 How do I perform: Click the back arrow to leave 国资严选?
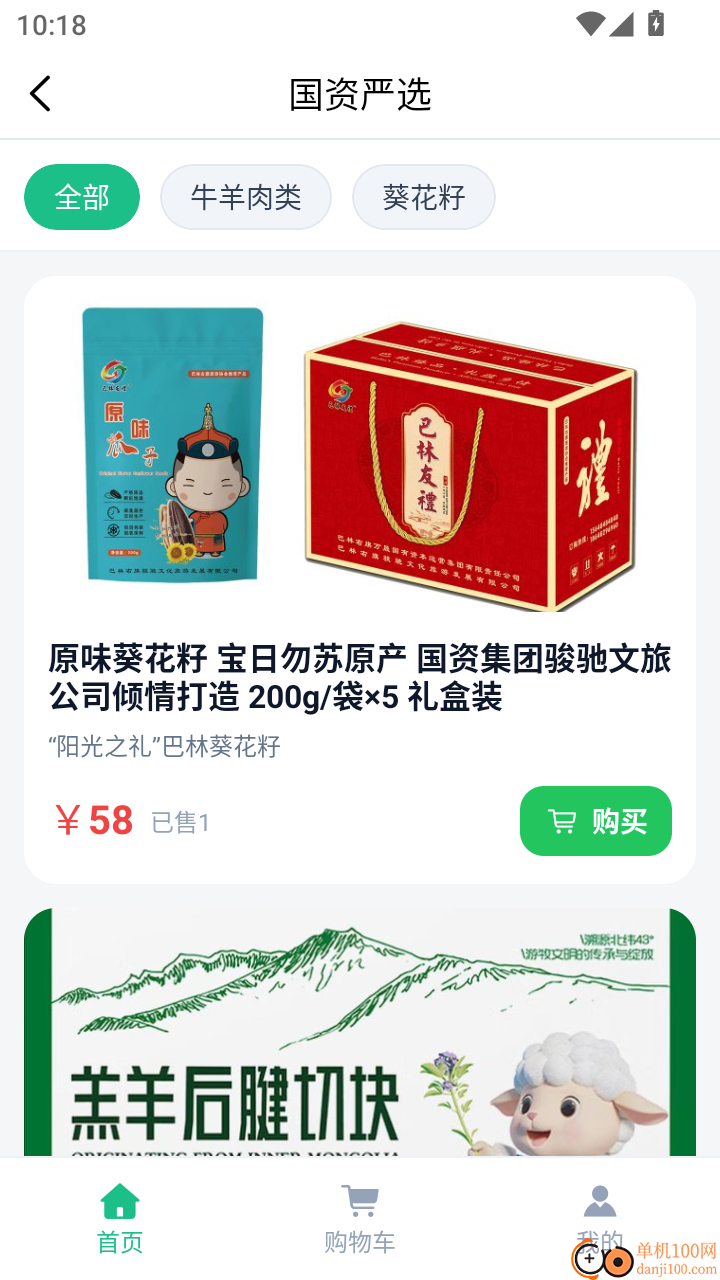click(x=40, y=93)
